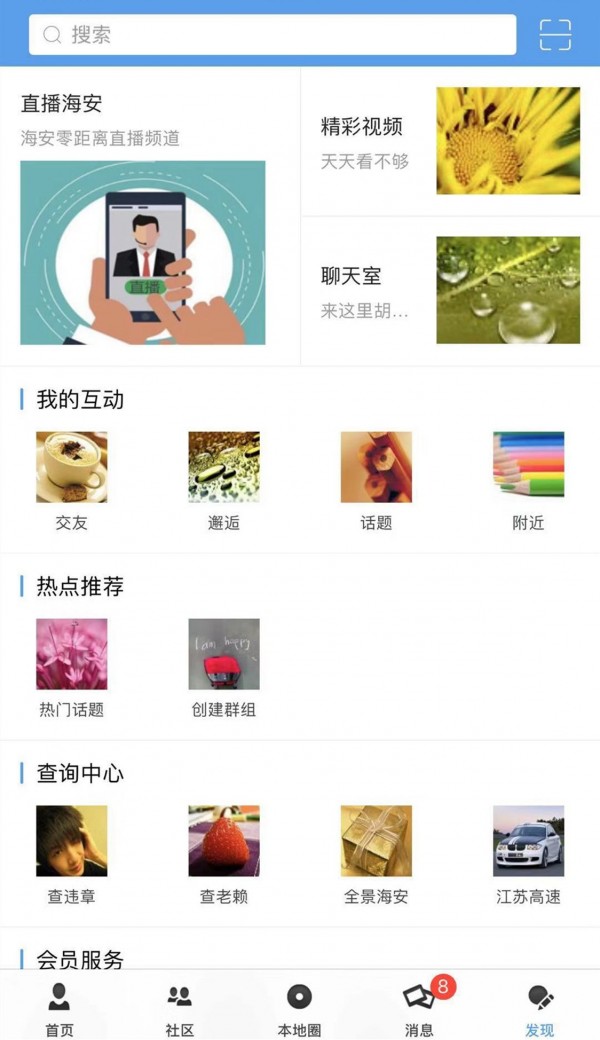Open the 话题 item
This screenshot has height=1040, width=600.
(376, 478)
